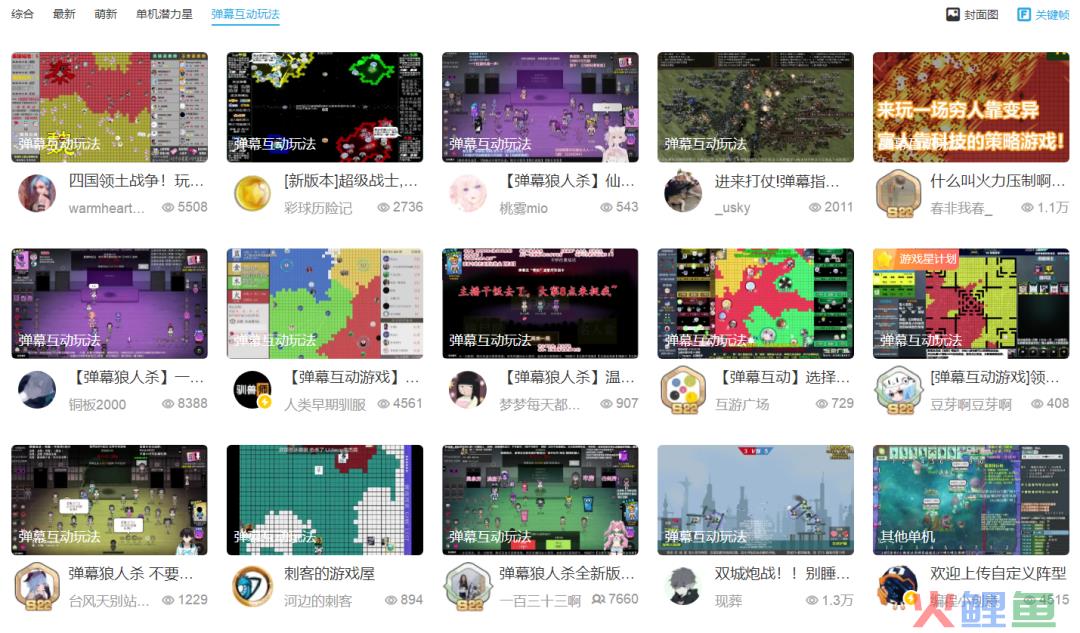This screenshot has height=633, width=1080.
Task: Switch to 关键帧 display mode
Action: pyautogui.click(x=1043, y=15)
